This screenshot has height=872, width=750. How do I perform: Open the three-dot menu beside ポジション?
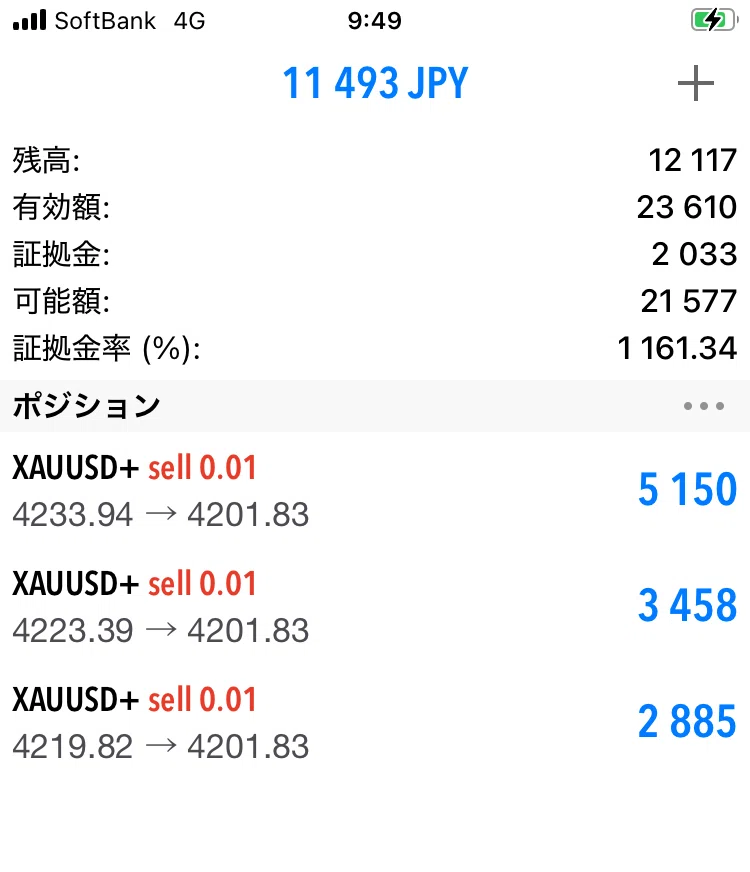[x=704, y=406]
